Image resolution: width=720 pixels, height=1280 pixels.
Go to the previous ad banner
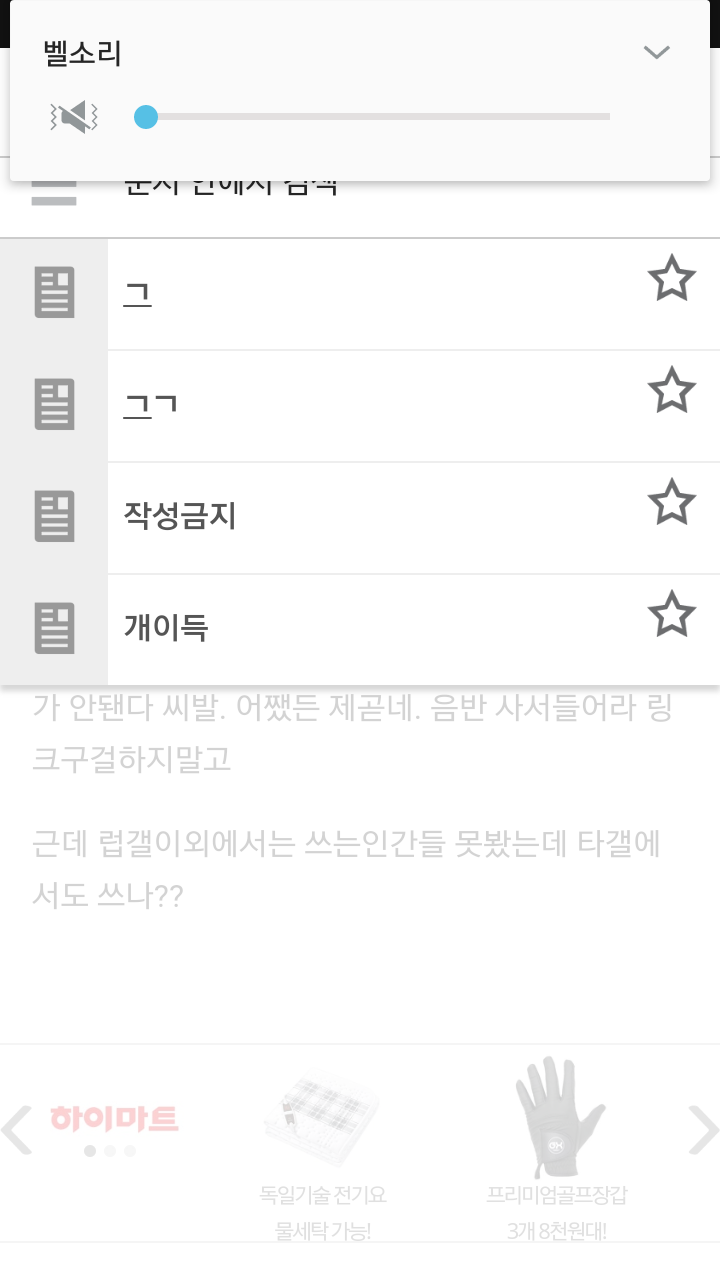point(16,1131)
